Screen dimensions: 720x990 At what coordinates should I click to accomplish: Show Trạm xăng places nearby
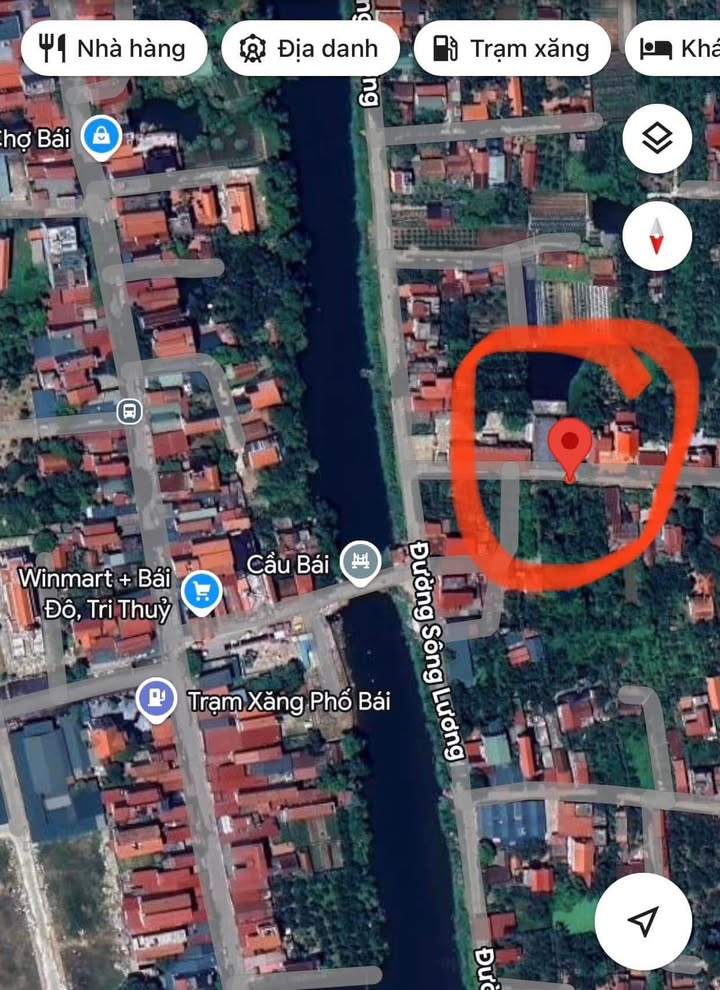point(511,48)
